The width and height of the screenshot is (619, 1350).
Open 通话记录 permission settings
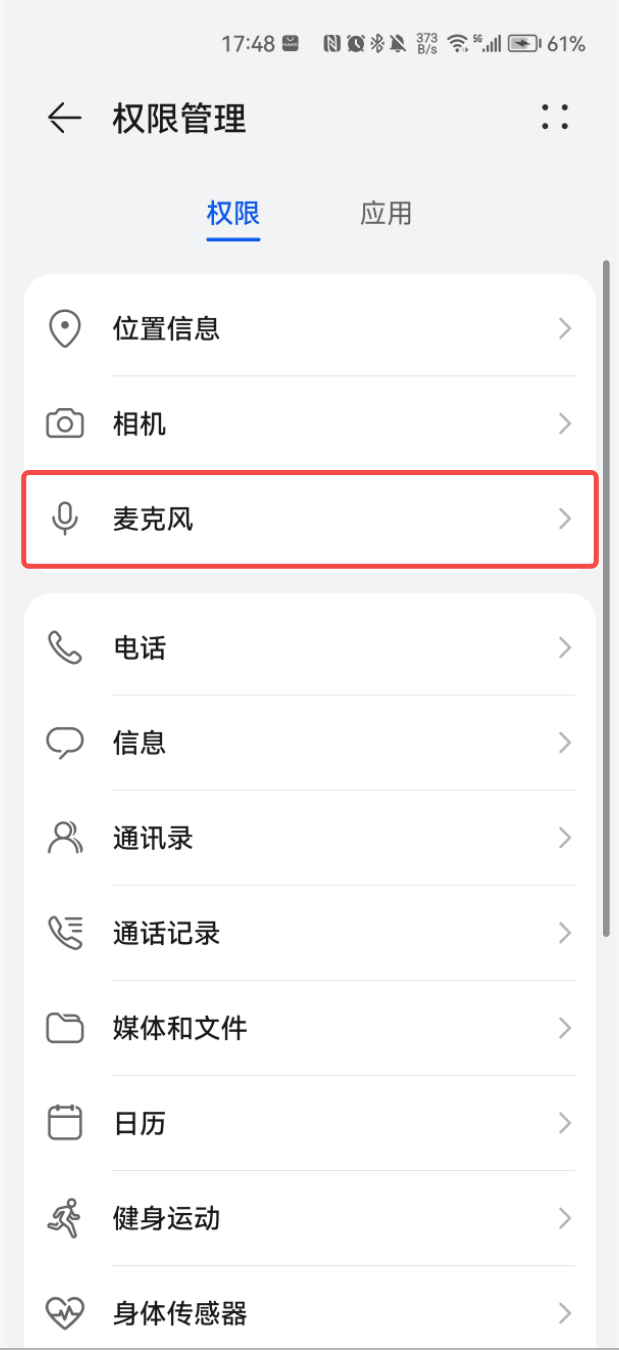310,933
